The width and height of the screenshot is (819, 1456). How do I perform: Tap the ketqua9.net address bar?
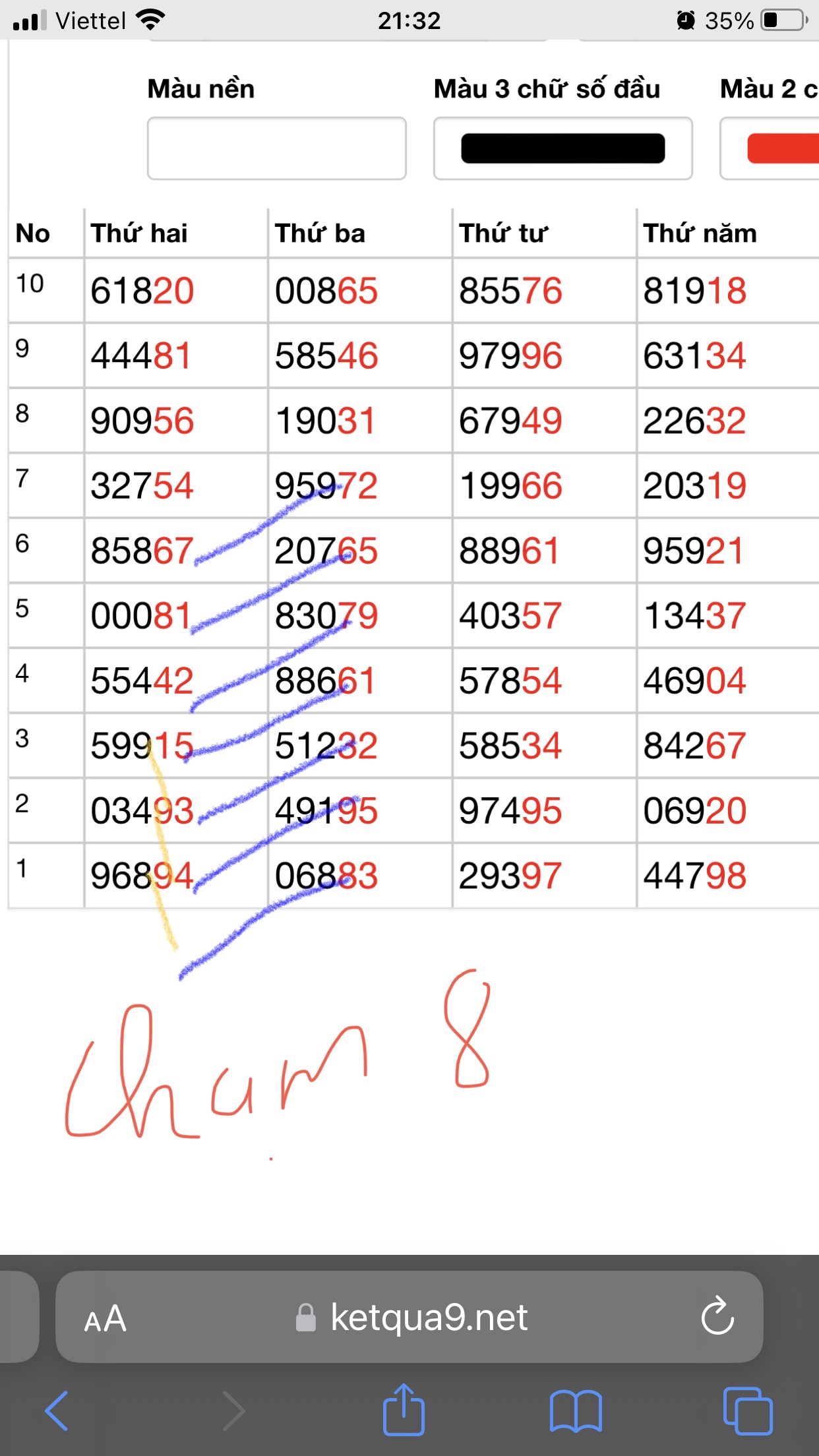click(x=429, y=1318)
